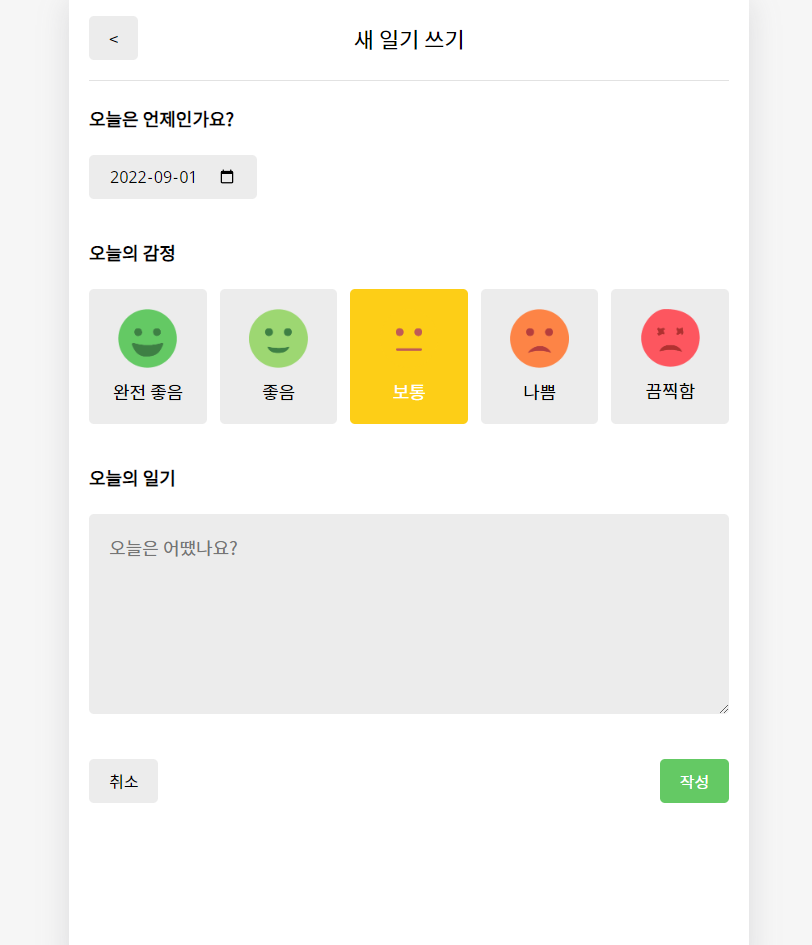This screenshot has height=945, width=812.
Task: Select the 나쁨 emotion option
Action: pyautogui.click(x=539, y=356)
